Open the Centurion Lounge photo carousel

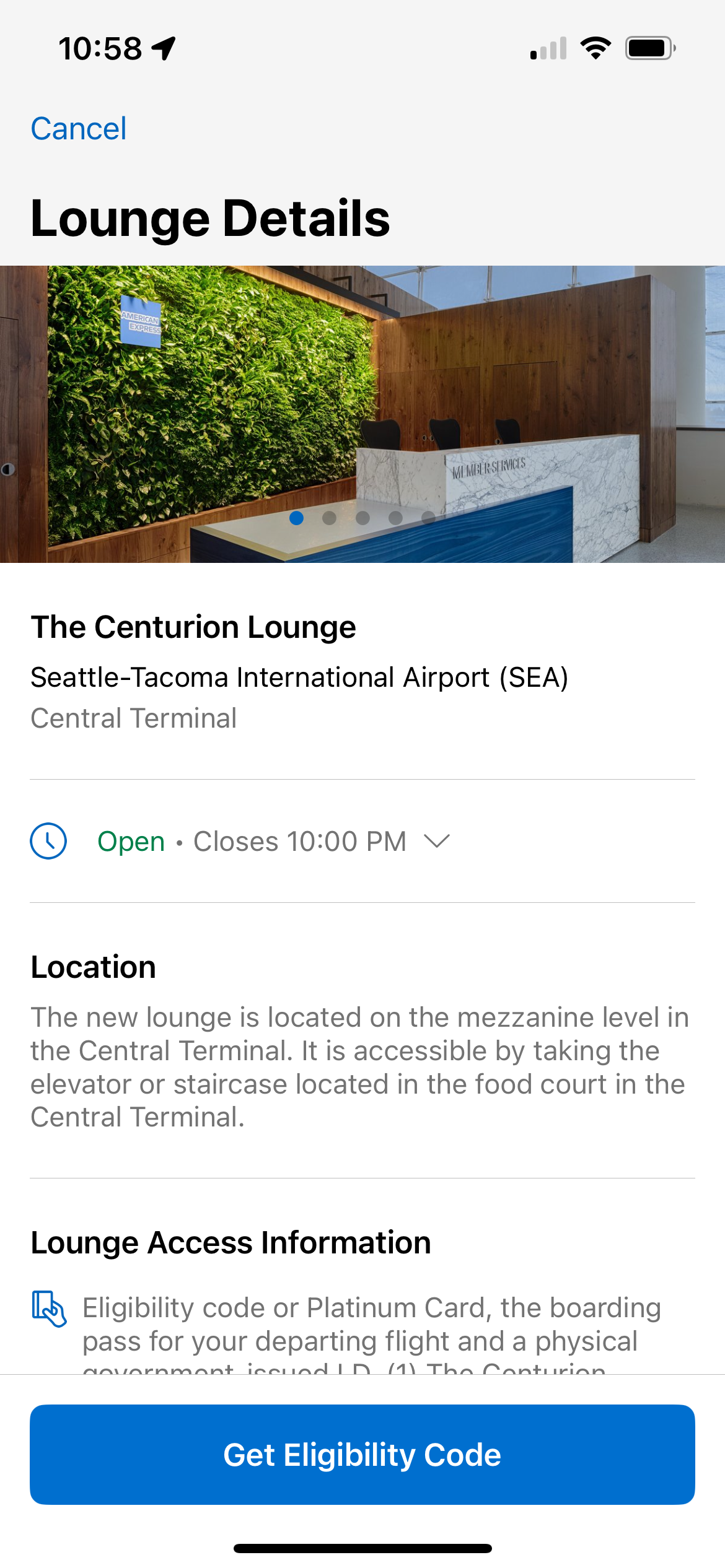click(x=362, y=396)
